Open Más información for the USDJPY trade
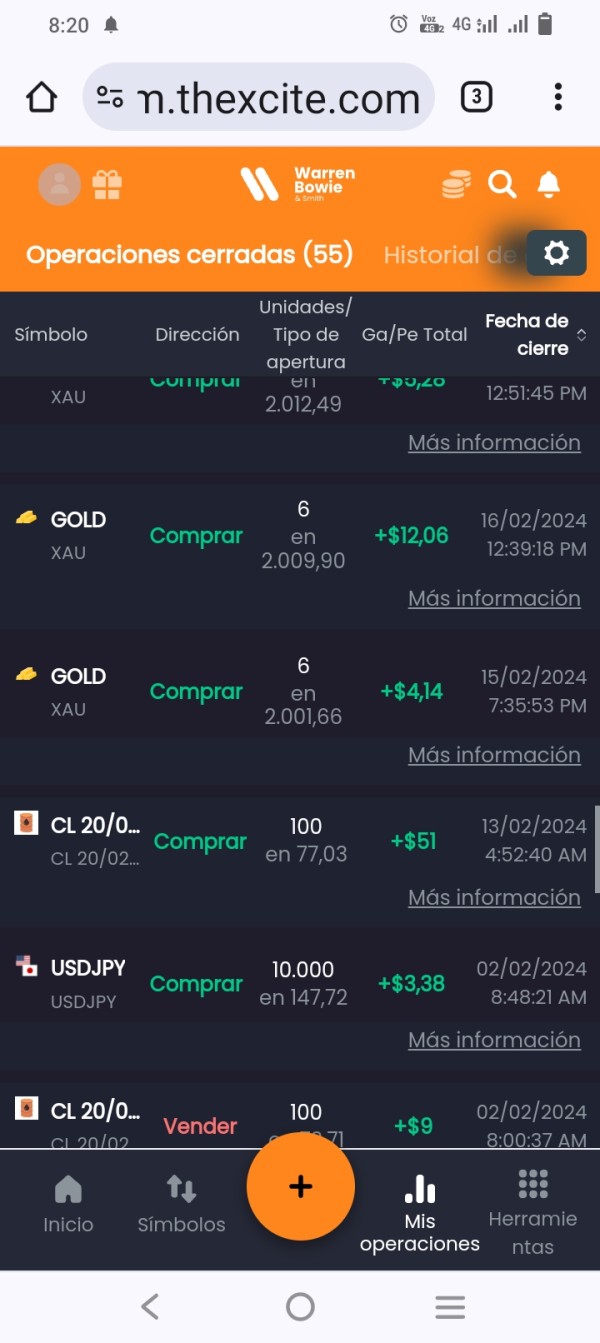This screenshot has width=600, height=1343. 494,1040
